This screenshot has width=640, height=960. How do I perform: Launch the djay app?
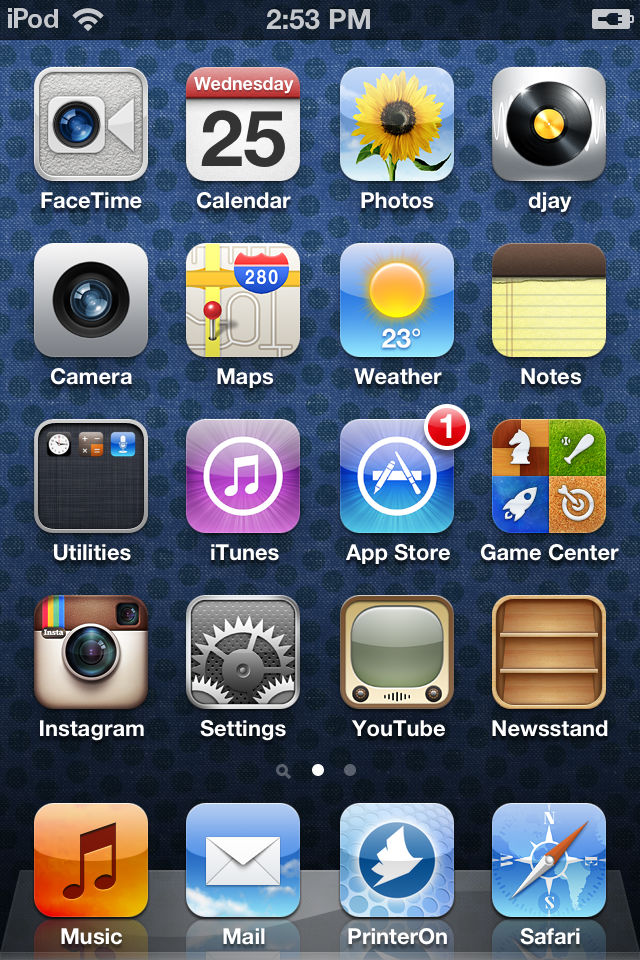pos(549,124)
